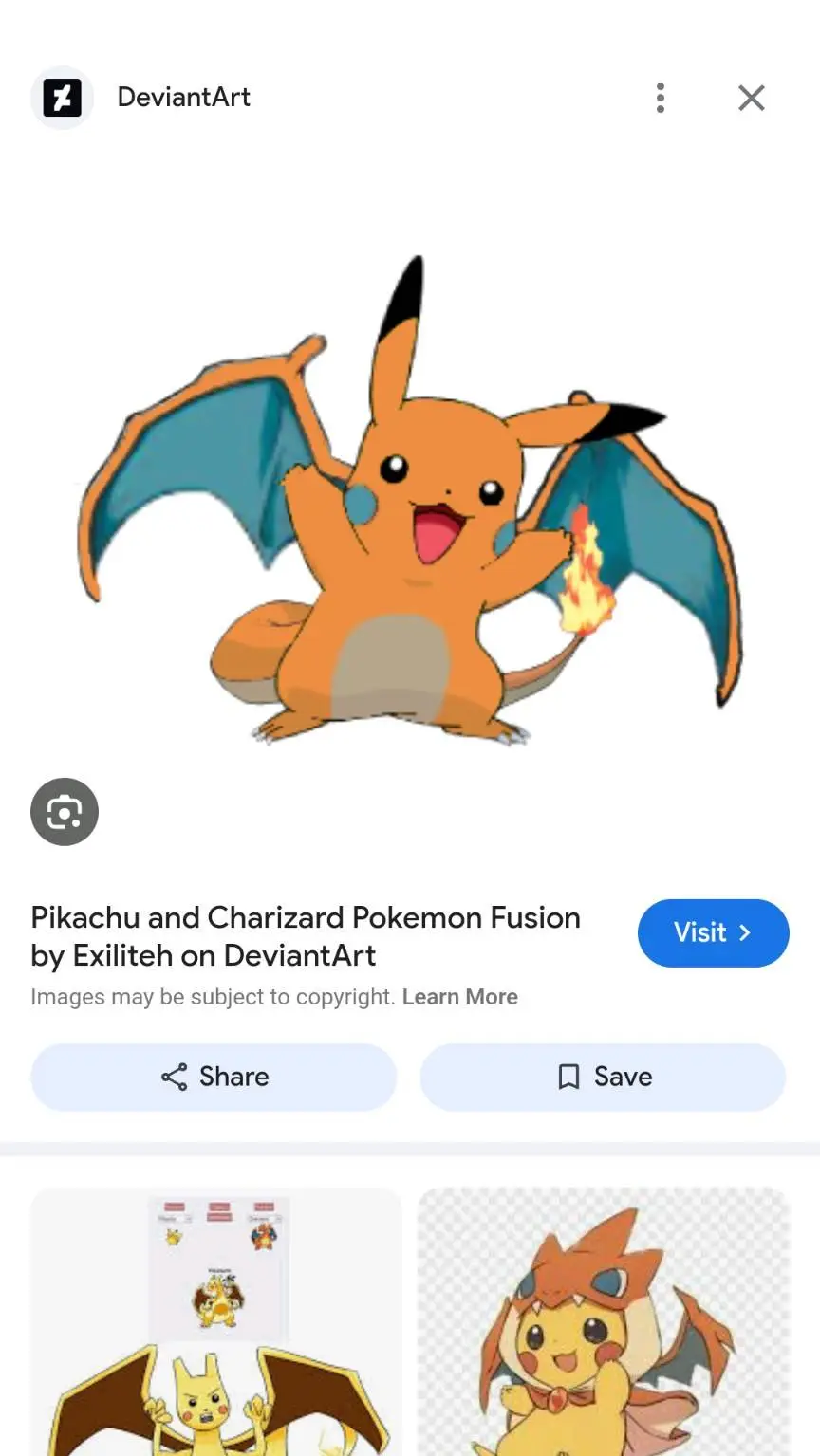The height and width of the screenshot is (1456, 820).
Task: Save this image to collection
Action: [x=603, y=1077]
